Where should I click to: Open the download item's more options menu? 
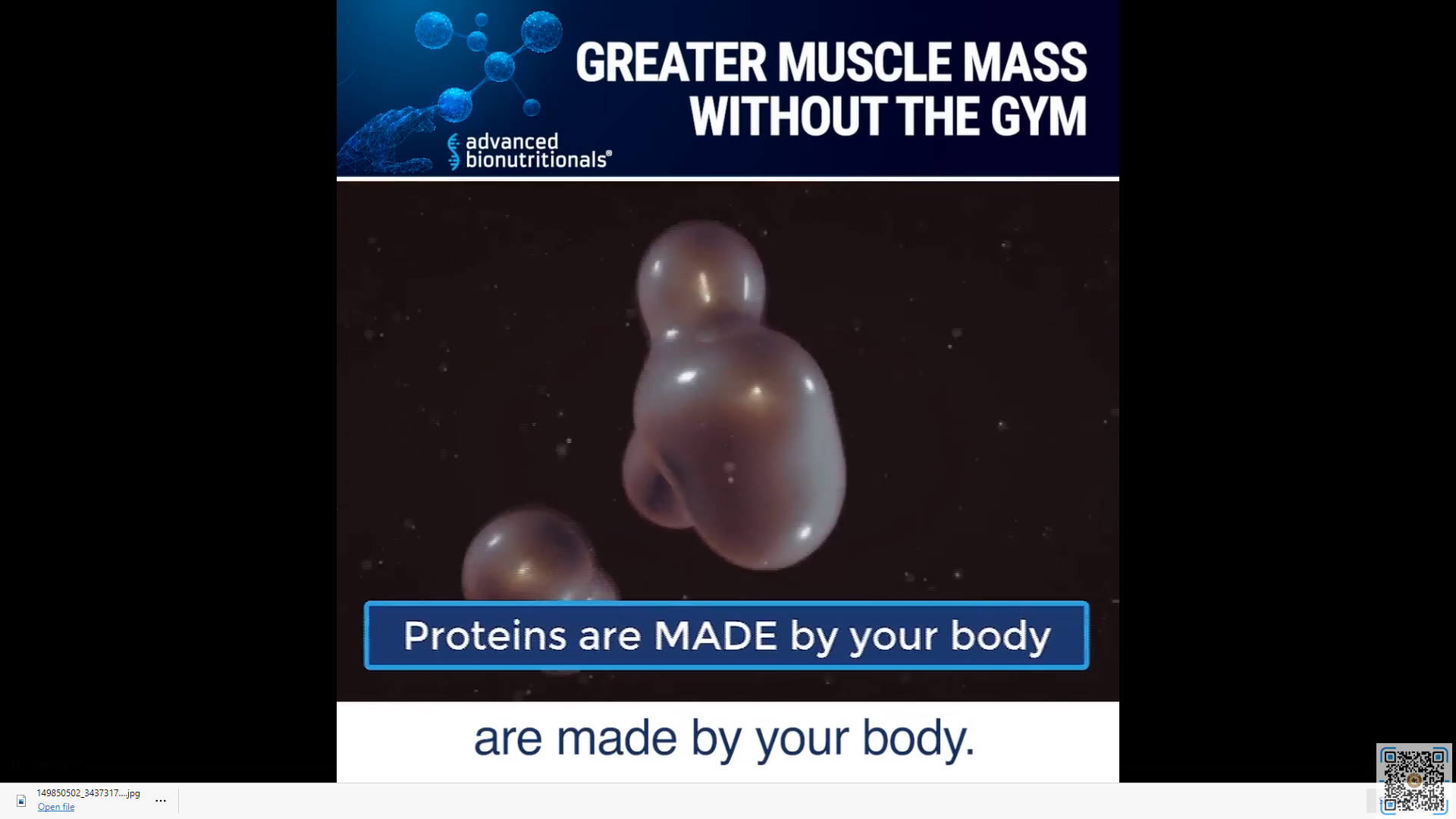pos(161,800)
